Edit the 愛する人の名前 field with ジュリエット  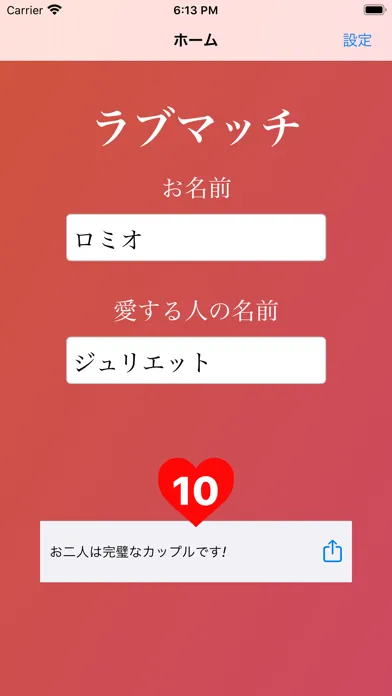coord(196,360)
